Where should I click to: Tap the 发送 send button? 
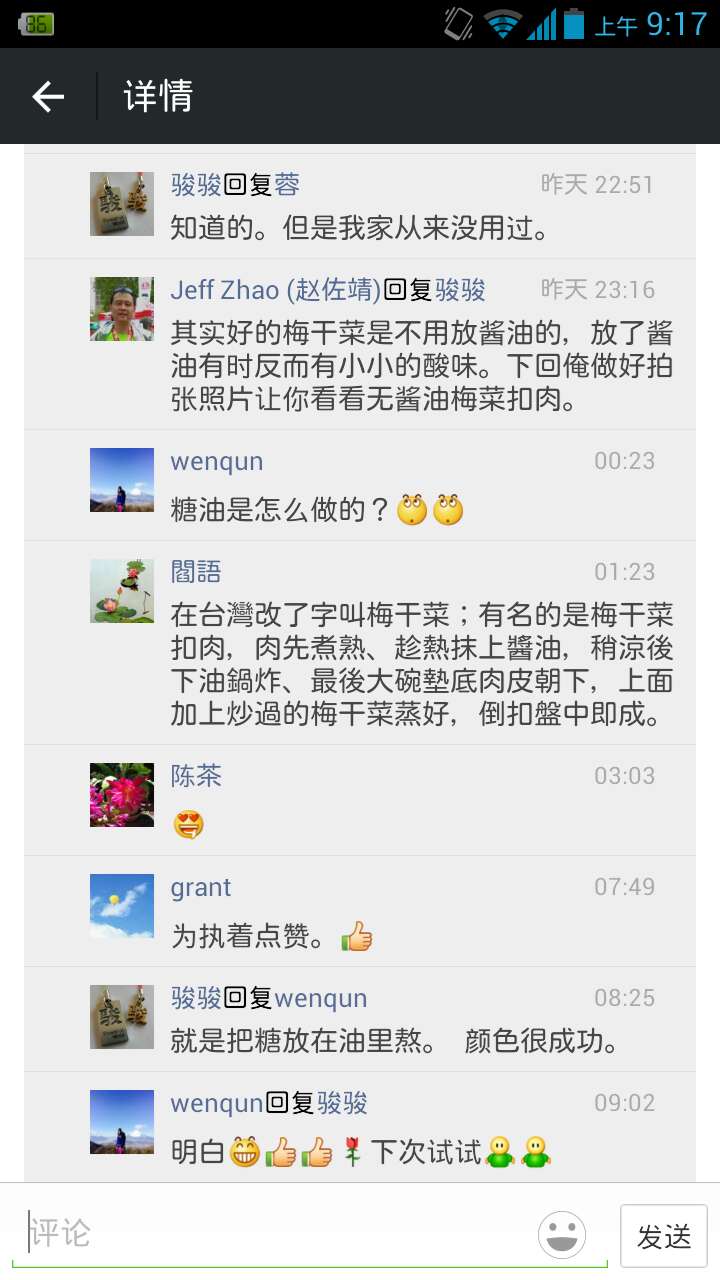point(663,1237)
